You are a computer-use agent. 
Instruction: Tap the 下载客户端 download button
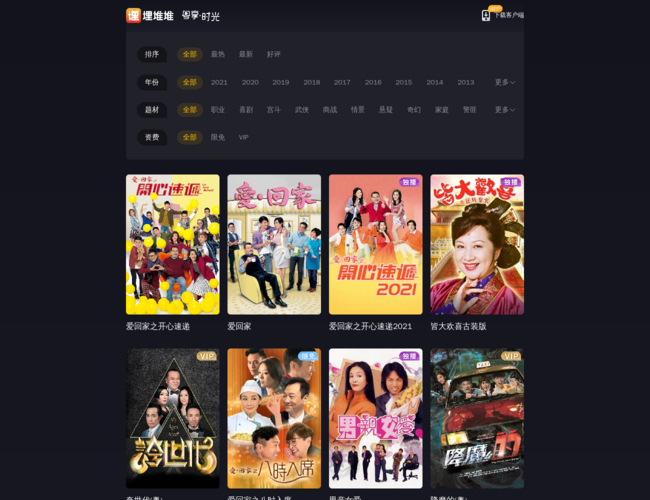503,15
